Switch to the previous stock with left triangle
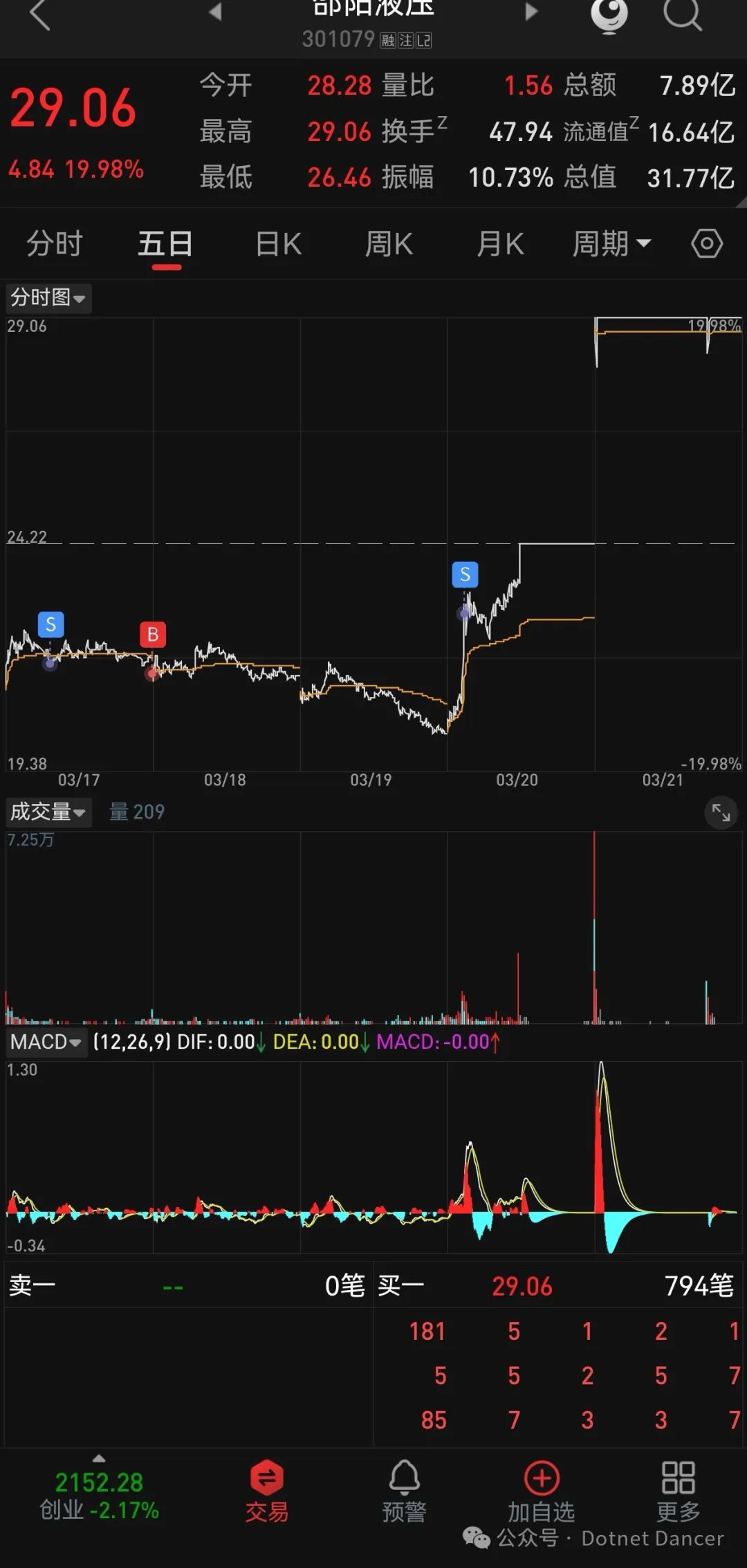 point(215,12)
